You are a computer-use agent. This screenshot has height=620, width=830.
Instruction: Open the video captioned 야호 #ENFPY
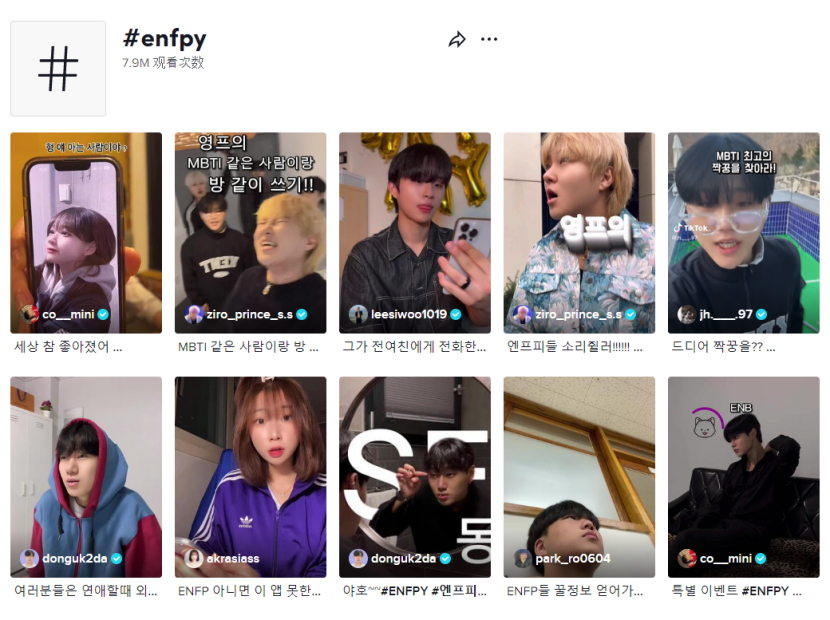(x=415, y=476)
